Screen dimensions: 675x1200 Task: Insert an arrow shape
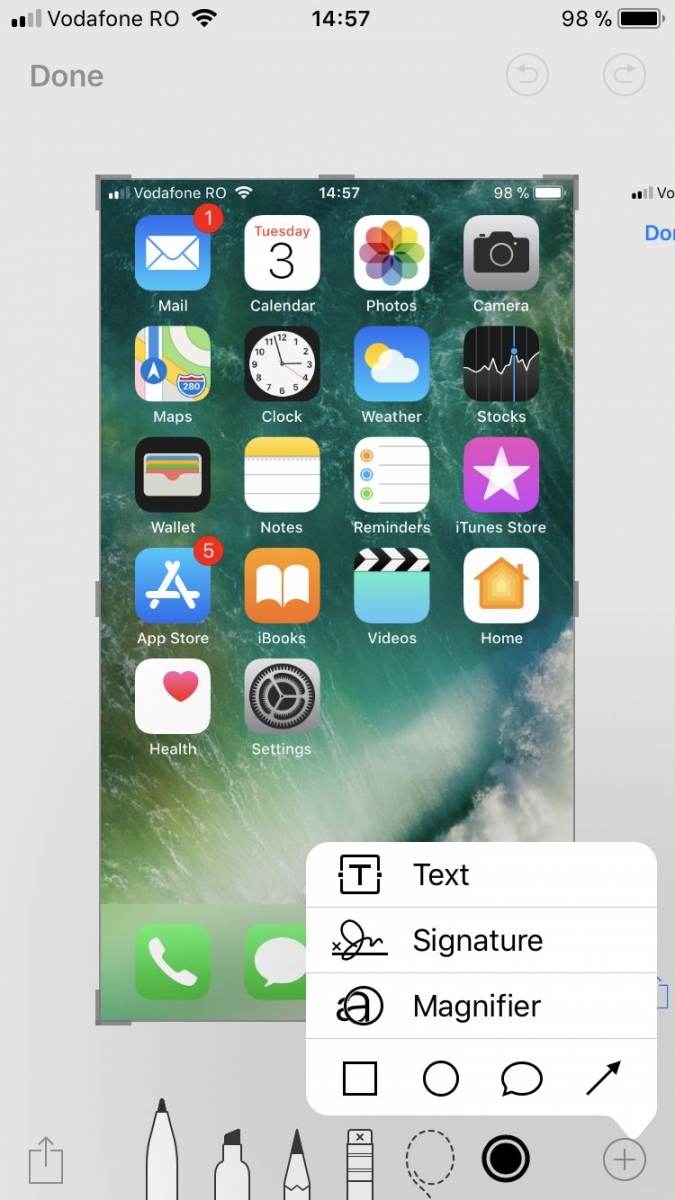(x=603, y=1078)
